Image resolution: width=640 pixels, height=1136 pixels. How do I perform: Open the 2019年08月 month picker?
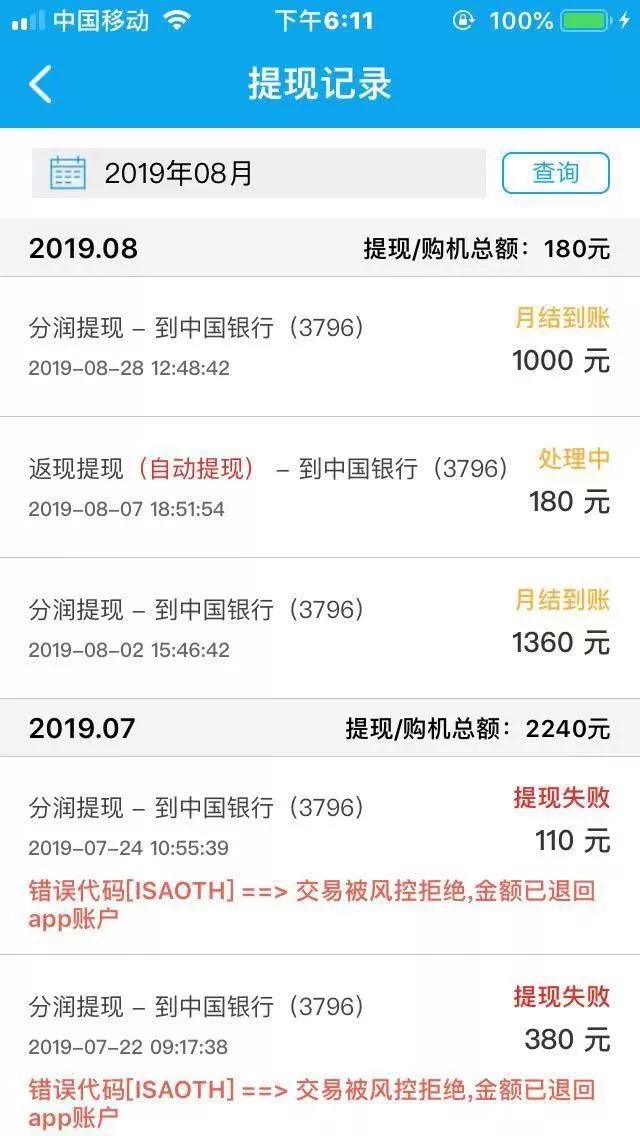(258, 173)
